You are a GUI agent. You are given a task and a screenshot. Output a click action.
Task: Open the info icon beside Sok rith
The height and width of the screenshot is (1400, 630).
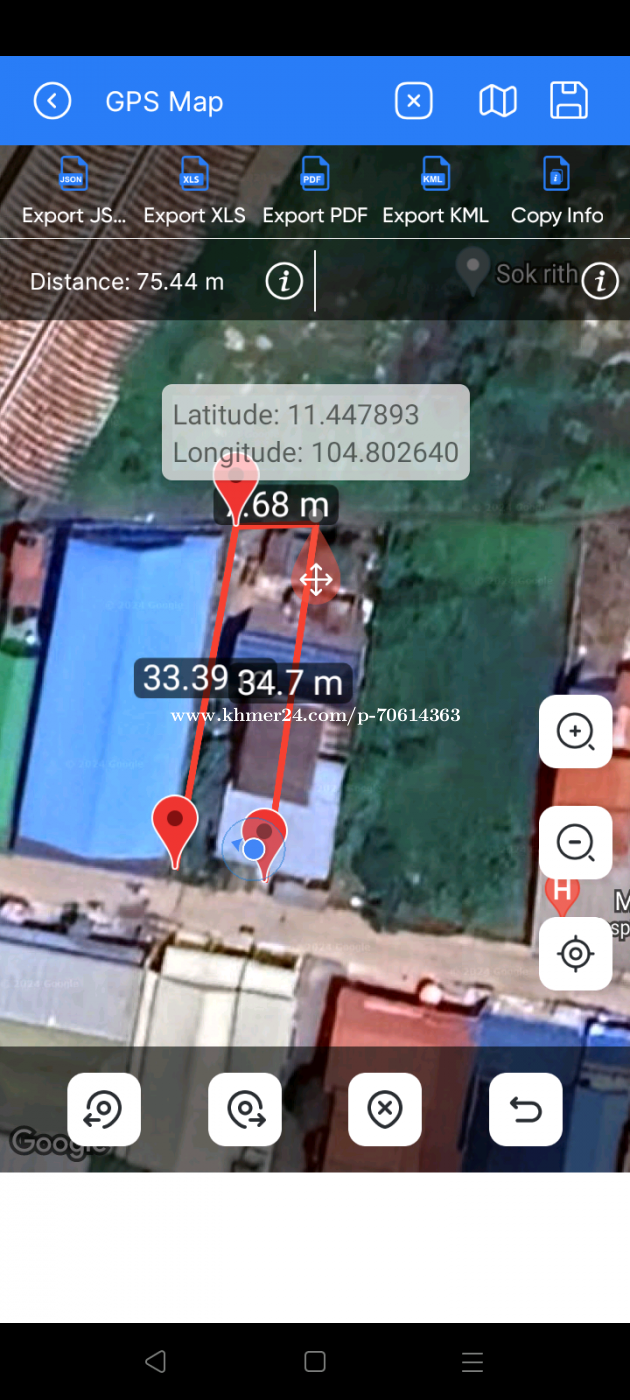[x=600, y=282]
